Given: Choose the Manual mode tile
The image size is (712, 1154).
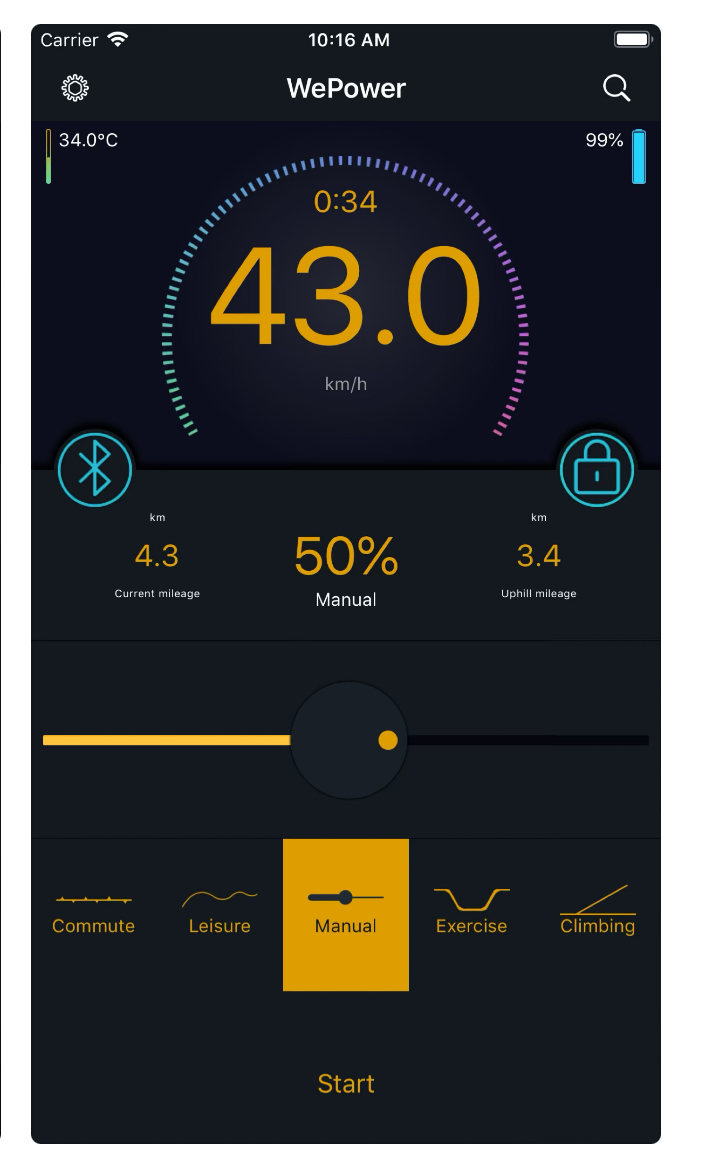Looking at the screenshot, I should [x=346, y=915].
